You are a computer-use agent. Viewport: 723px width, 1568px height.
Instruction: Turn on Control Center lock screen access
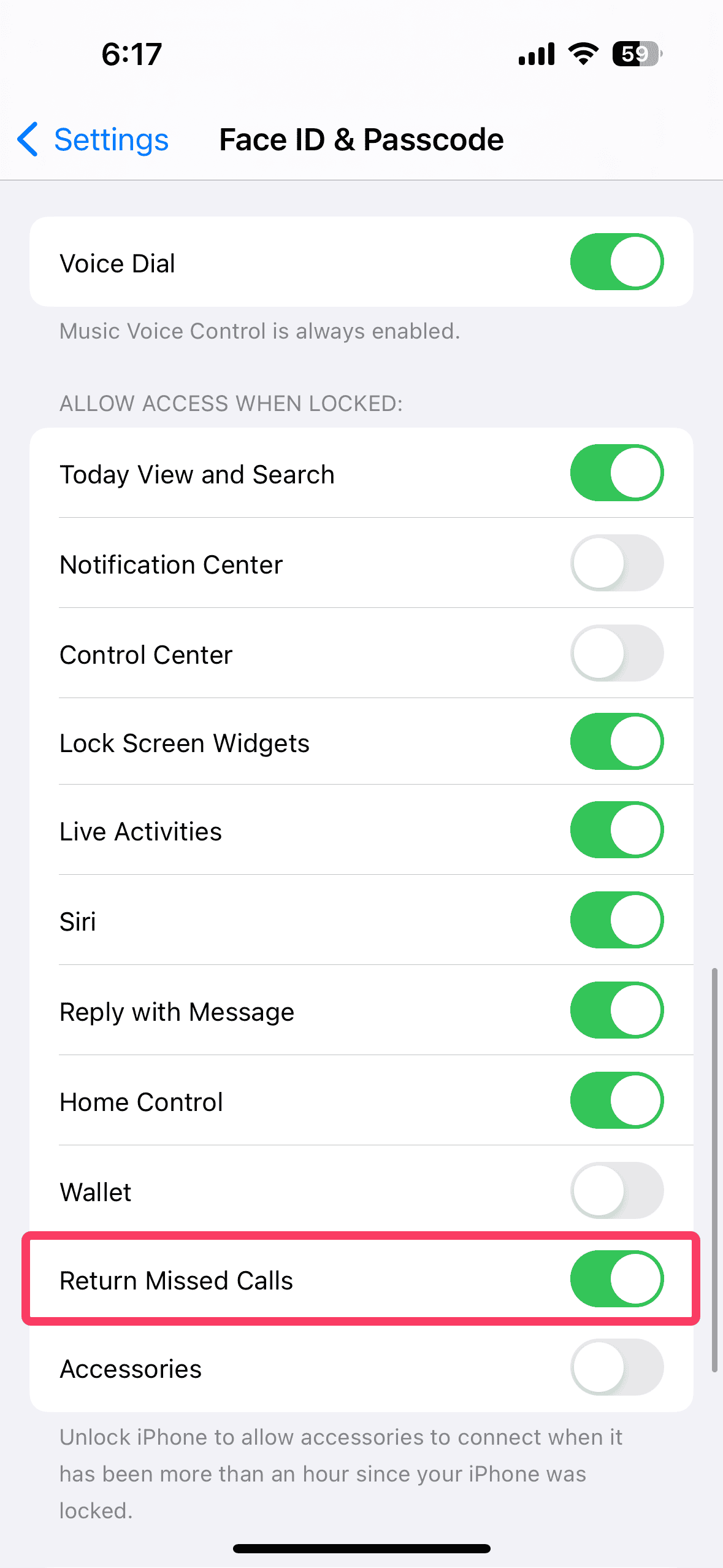click(616, 653)
